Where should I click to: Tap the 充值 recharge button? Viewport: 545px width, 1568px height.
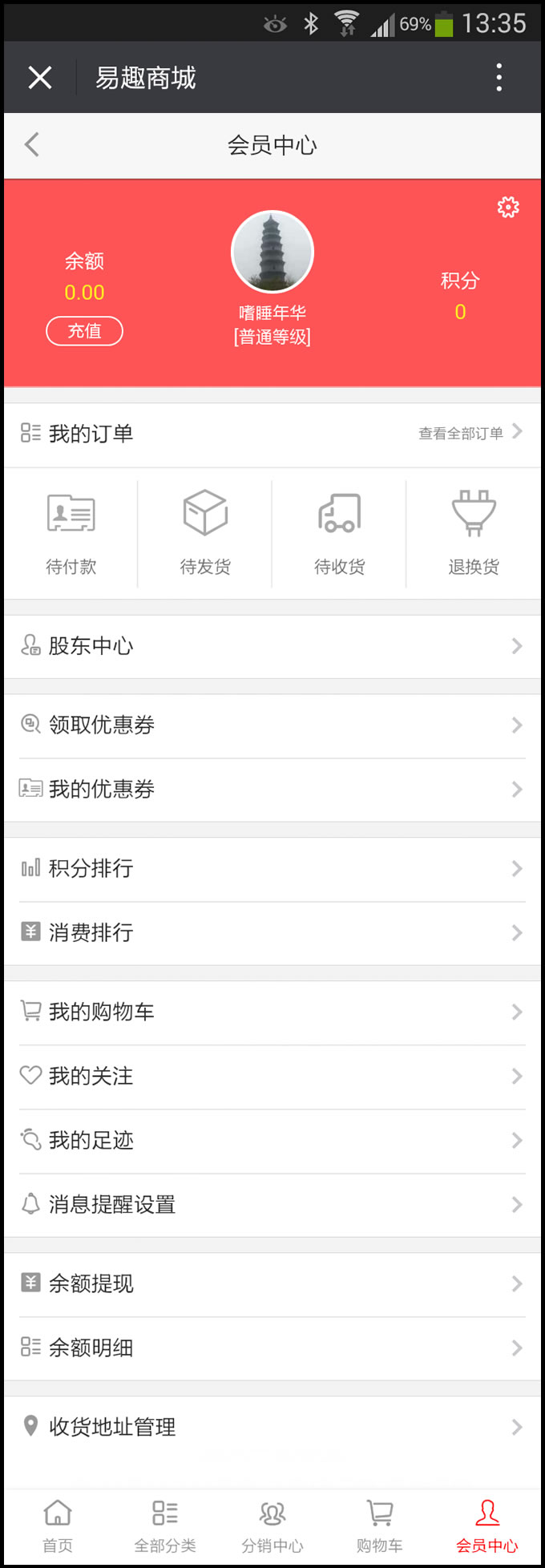pyautogui.click(x=84, y=331)
